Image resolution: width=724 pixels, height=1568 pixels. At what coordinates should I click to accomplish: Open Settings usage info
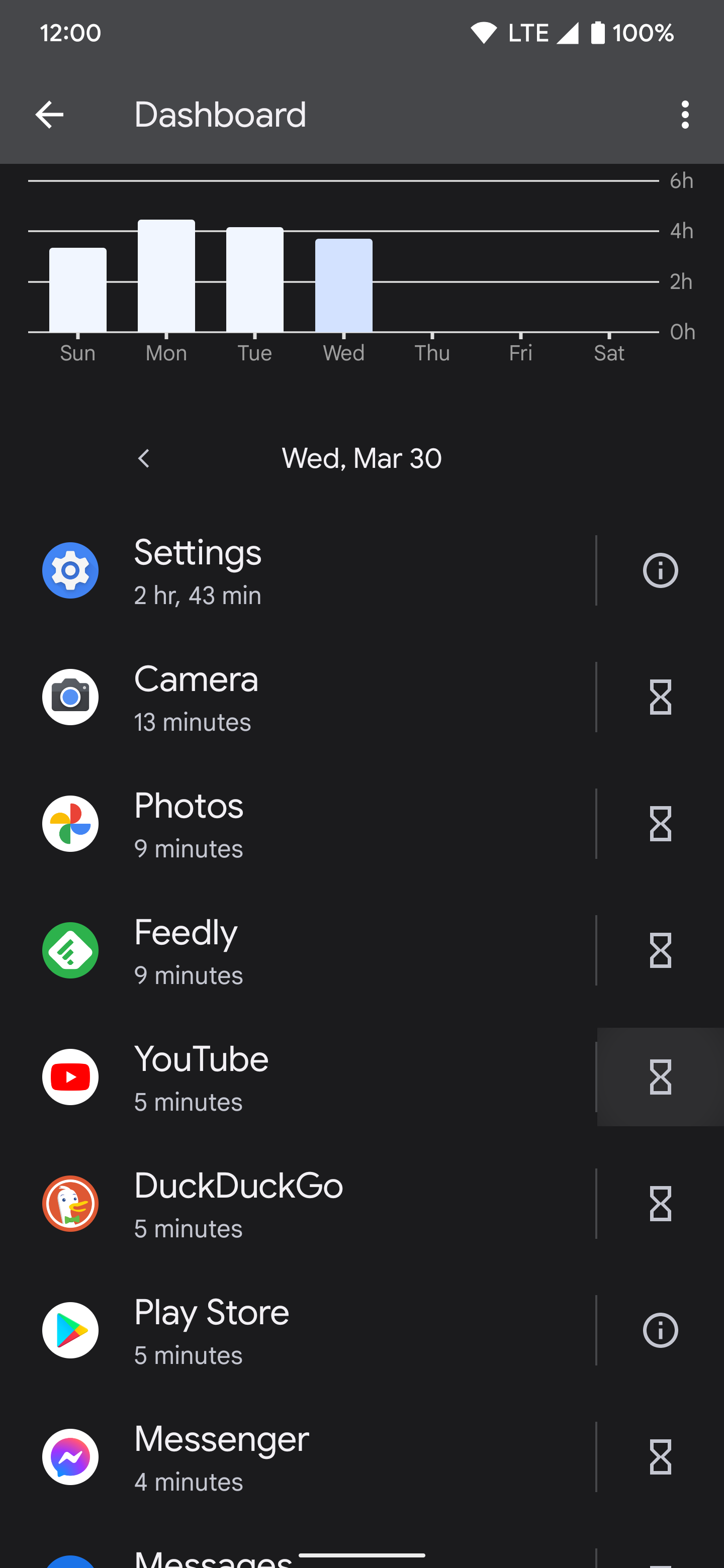660,570
